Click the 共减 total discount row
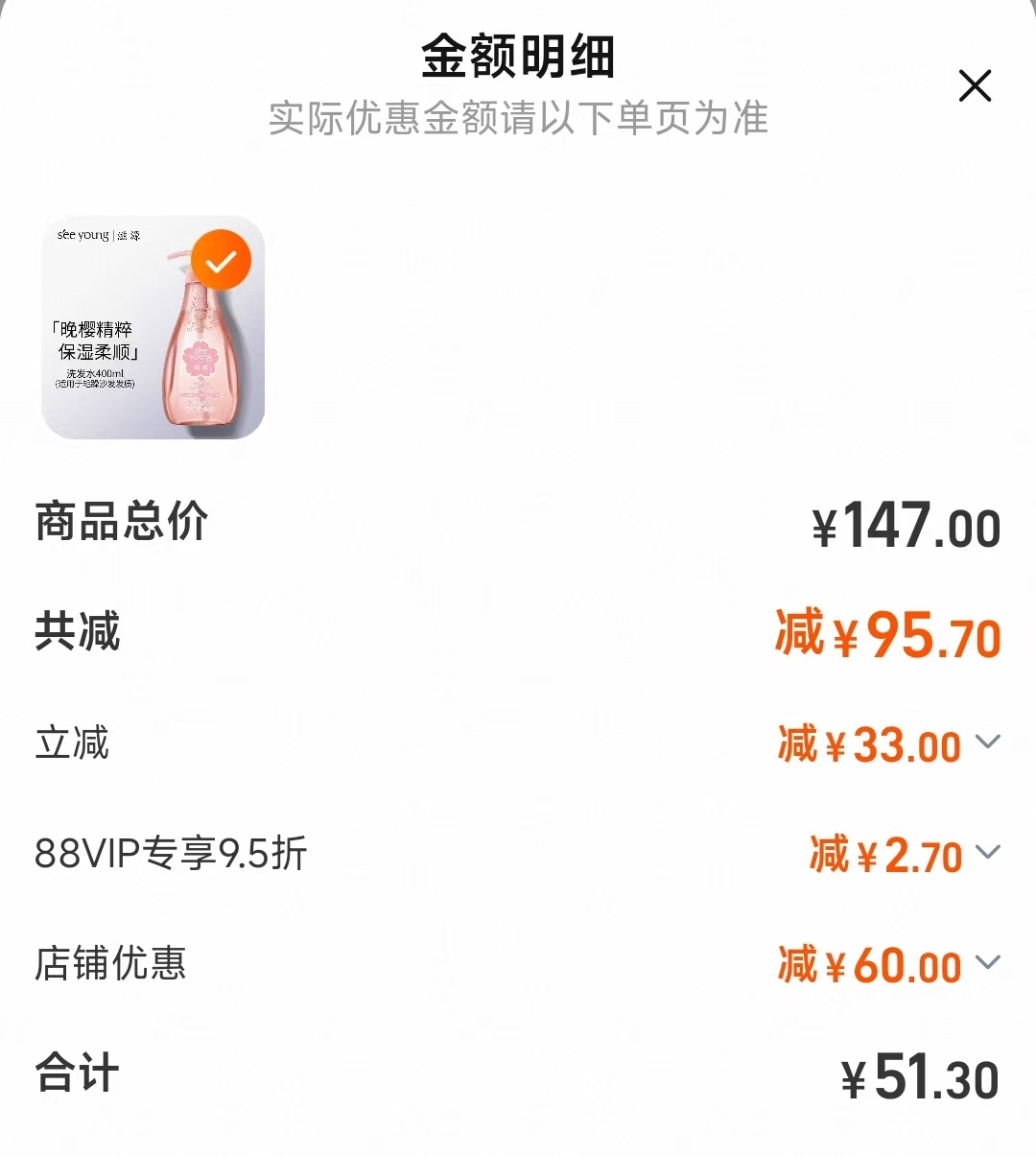This screenshot has width=1036, height=1156. (77, 632)
